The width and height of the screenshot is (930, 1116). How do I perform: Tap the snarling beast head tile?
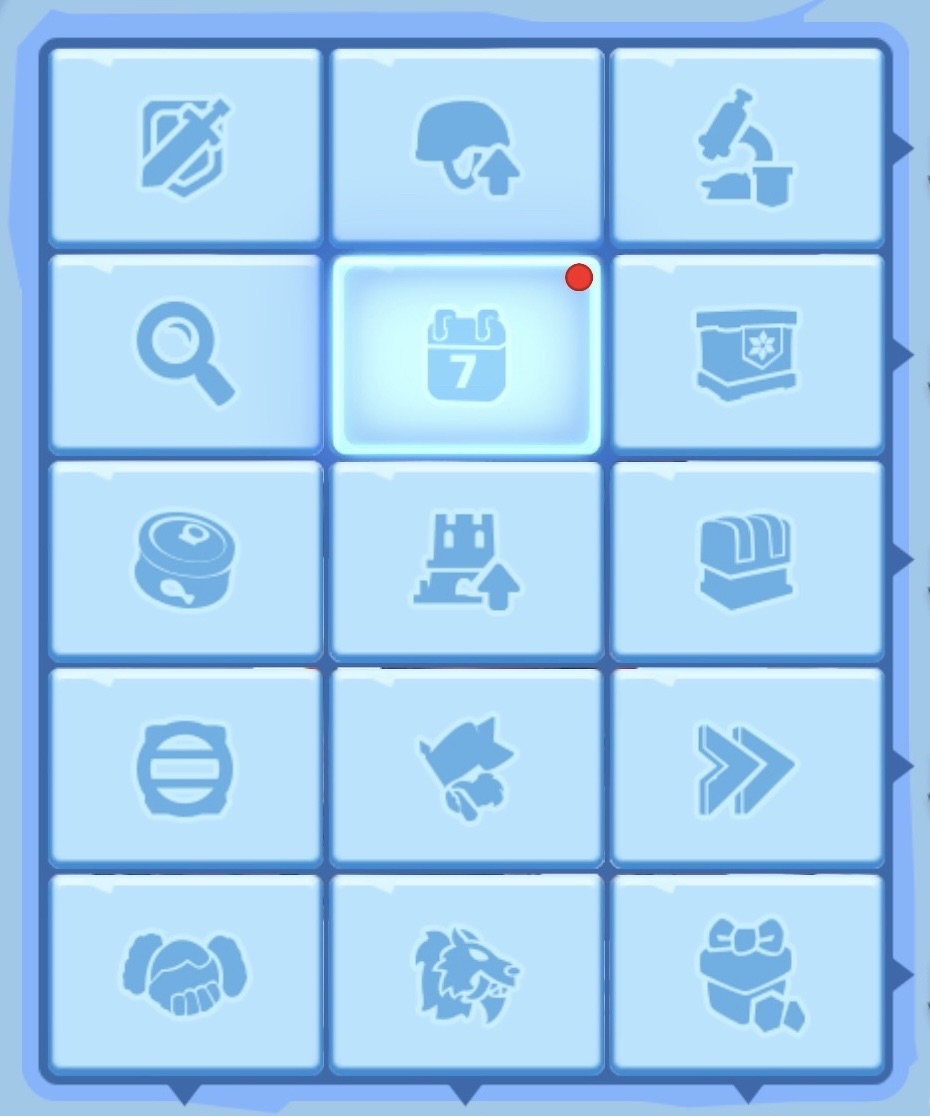tap(467, 973)
